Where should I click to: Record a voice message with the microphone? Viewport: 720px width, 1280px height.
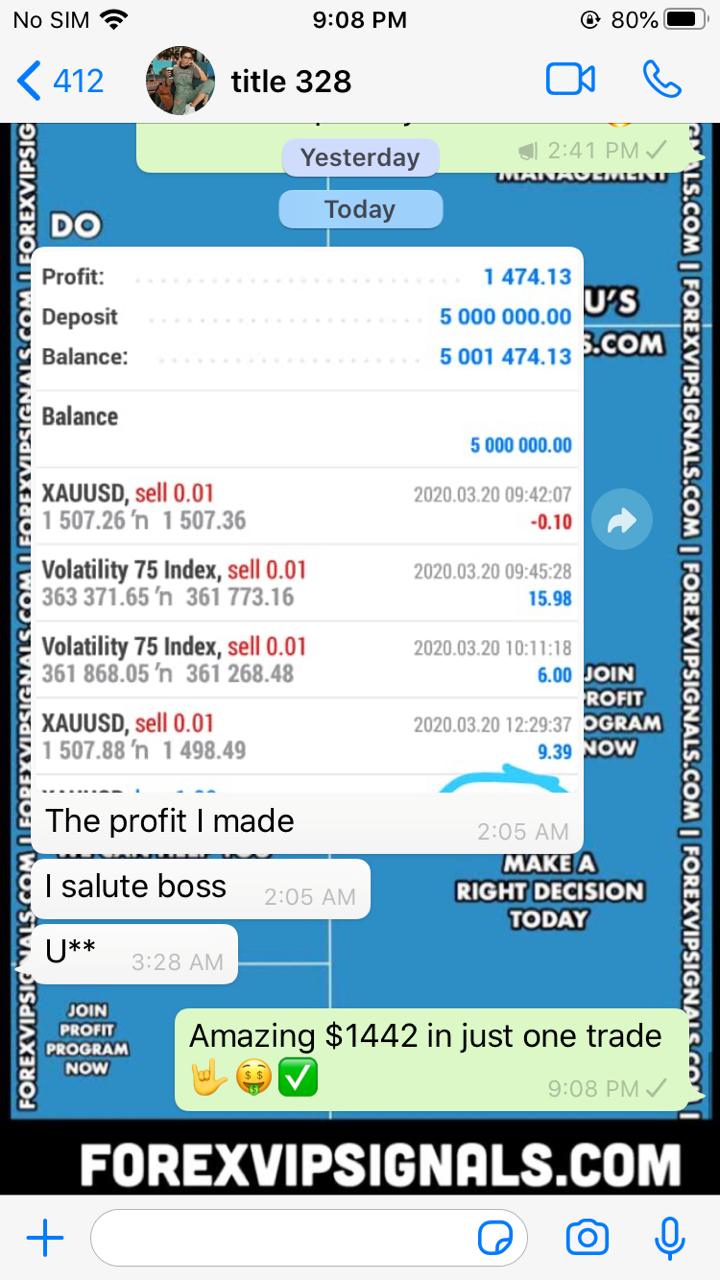click(x=669, y=1239)
